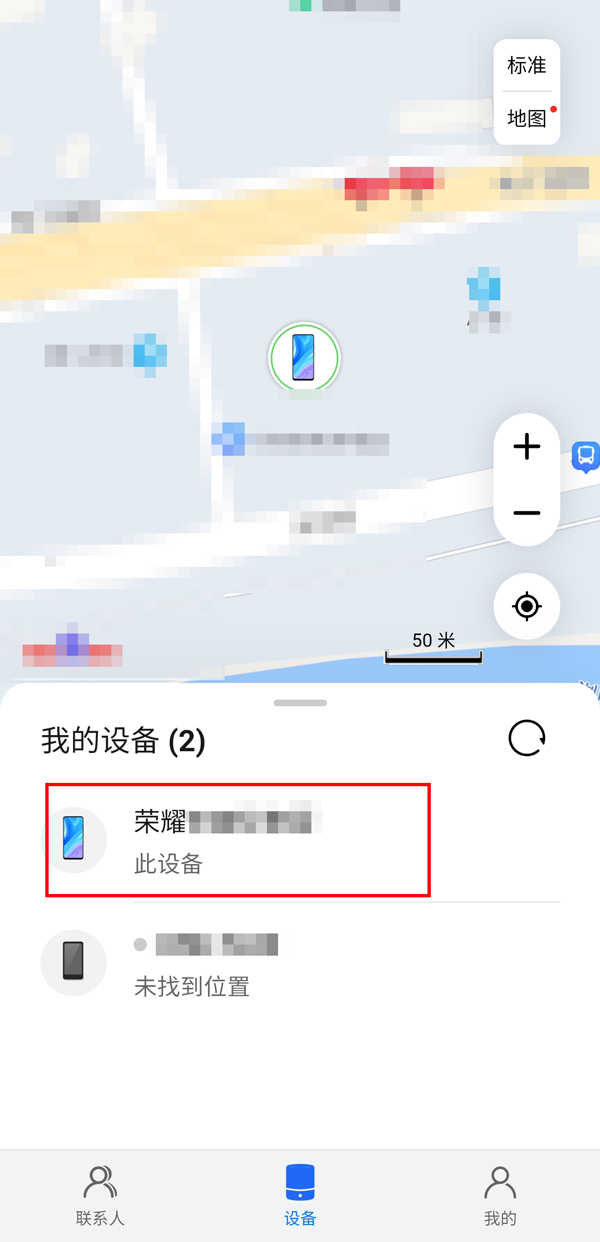Zoom out the map with minus

click(526, 513)
